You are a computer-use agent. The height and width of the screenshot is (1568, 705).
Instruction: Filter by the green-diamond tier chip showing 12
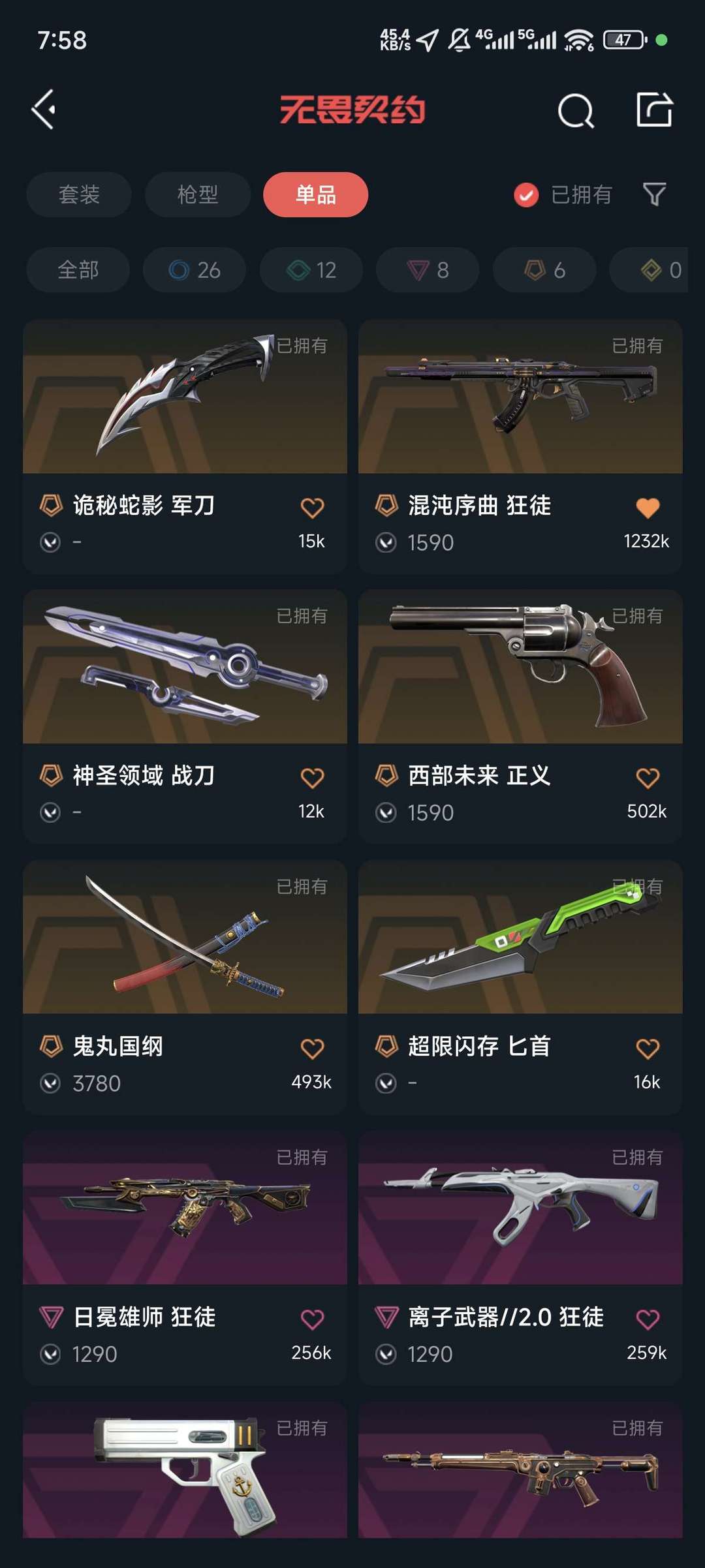click(x=311, y=269)
